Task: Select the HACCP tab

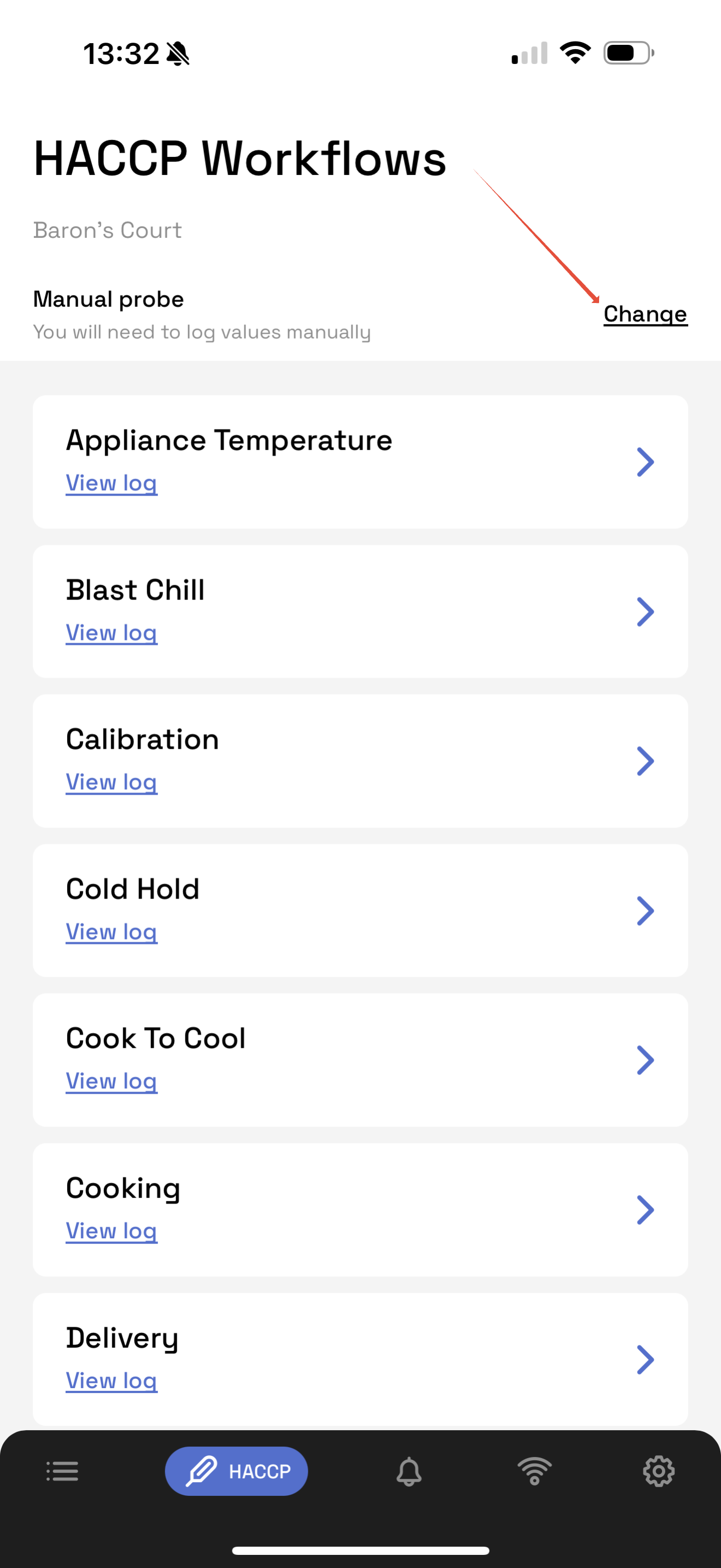Action: coord(236,1471)
